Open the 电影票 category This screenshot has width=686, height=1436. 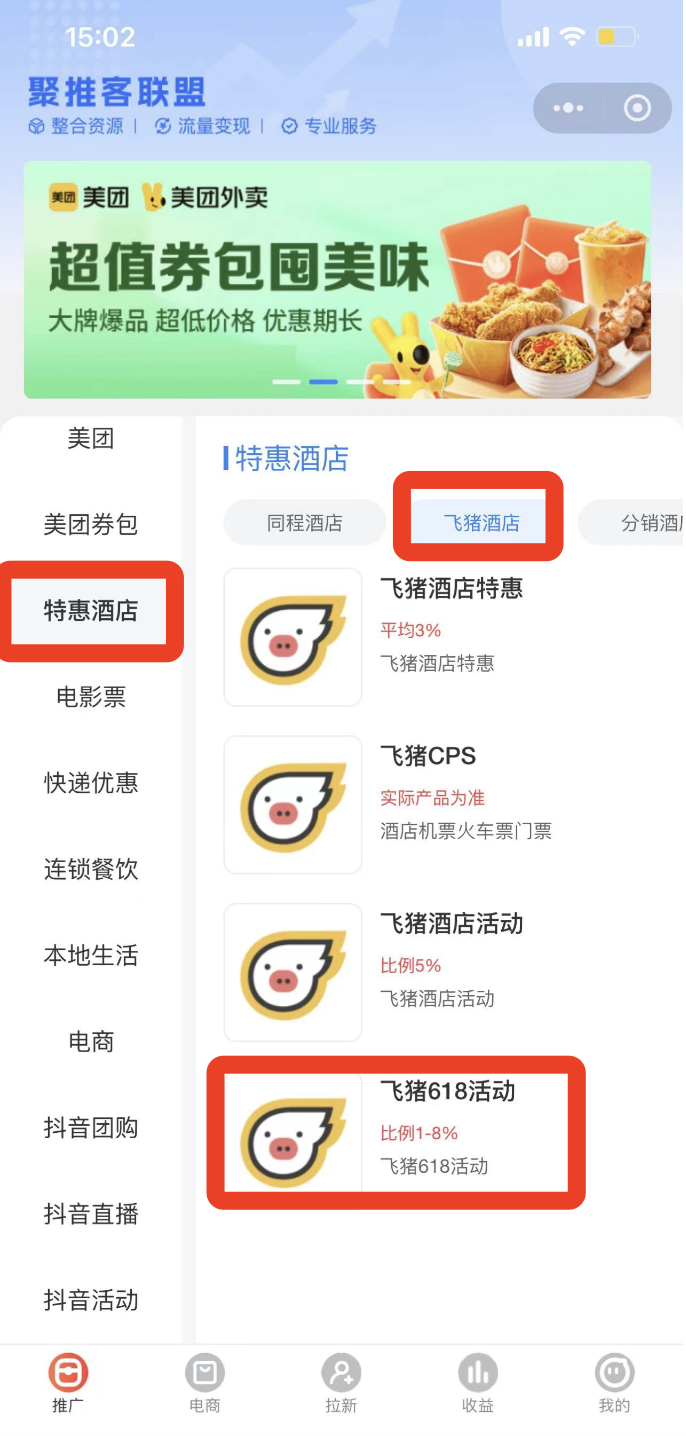(91, 697)
